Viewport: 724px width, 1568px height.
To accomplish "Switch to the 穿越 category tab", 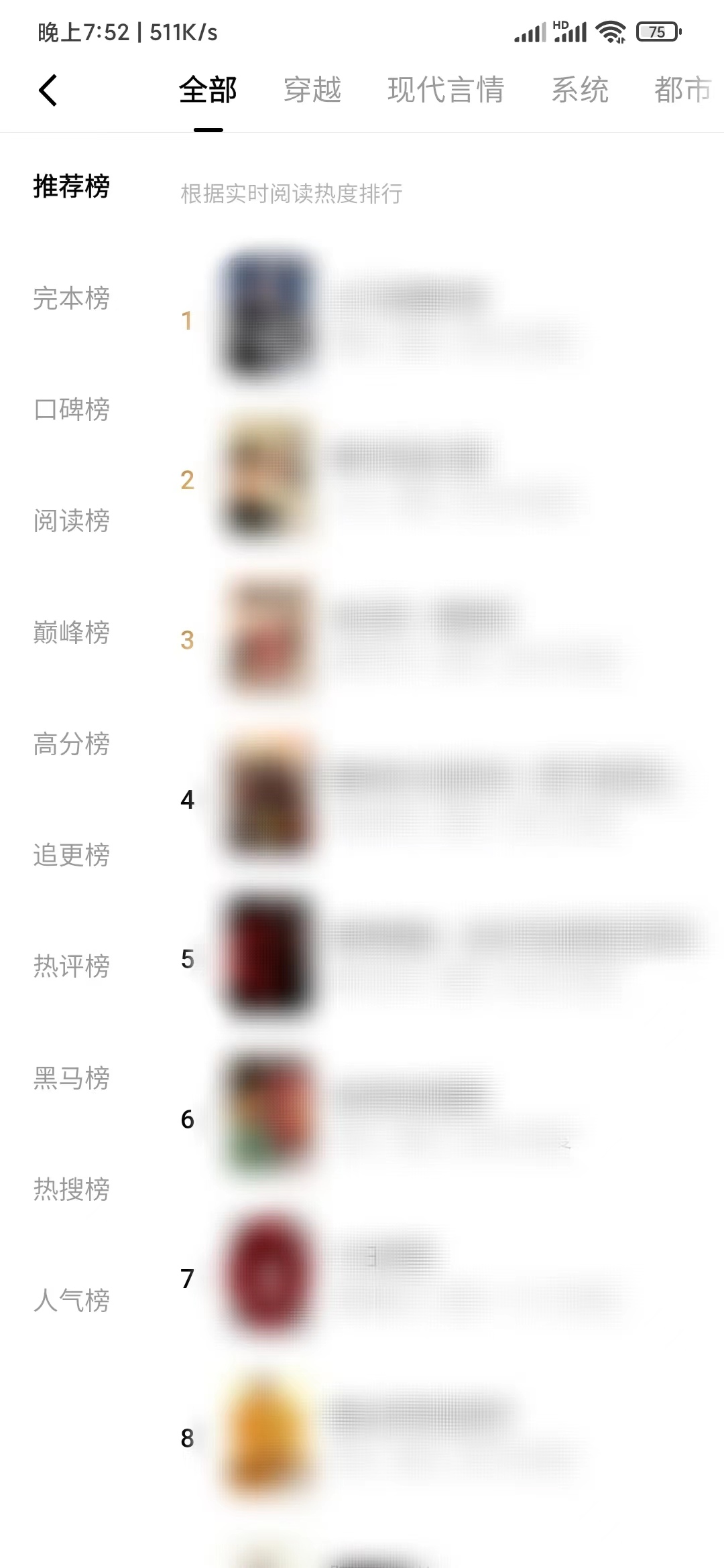I will pos(312,90).
